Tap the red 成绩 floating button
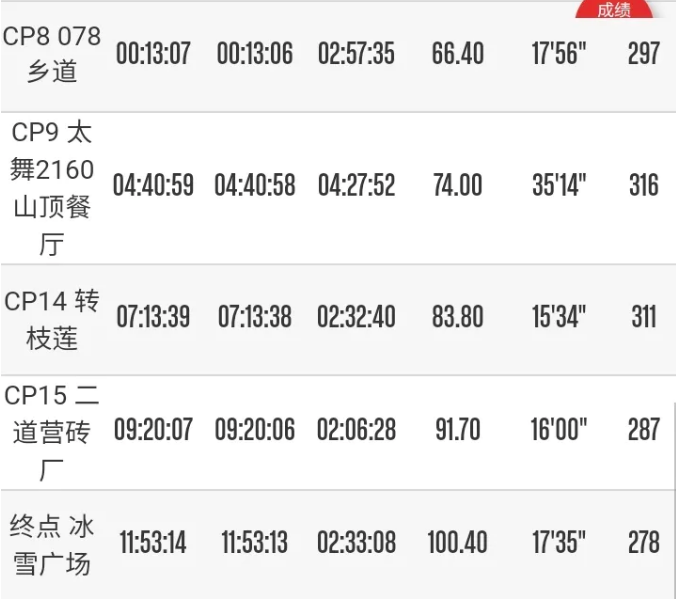The width and height of the screenshot is (676, 601). pos(614,10)
